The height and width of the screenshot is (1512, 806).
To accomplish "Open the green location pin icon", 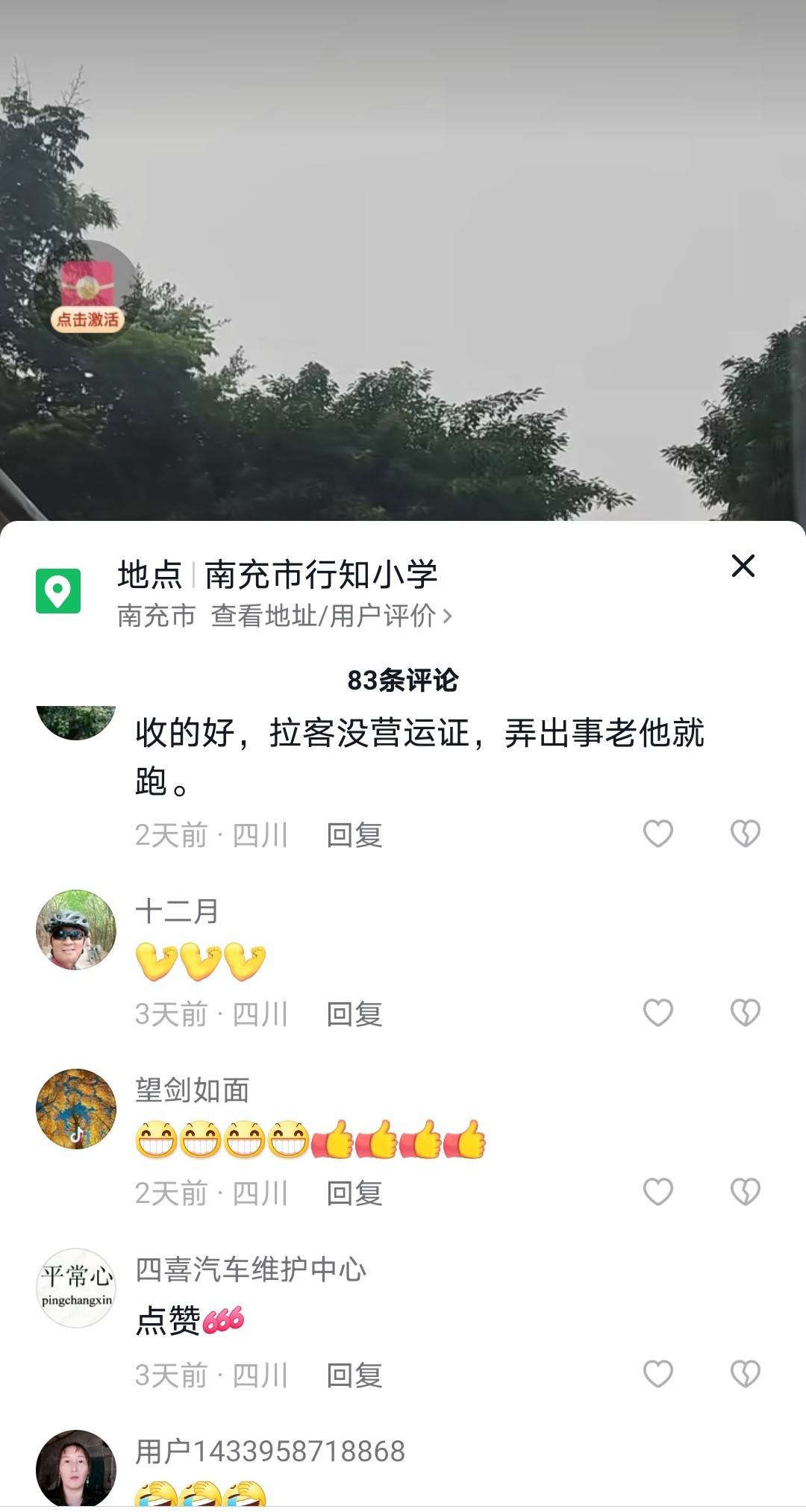I will point(58,591).
